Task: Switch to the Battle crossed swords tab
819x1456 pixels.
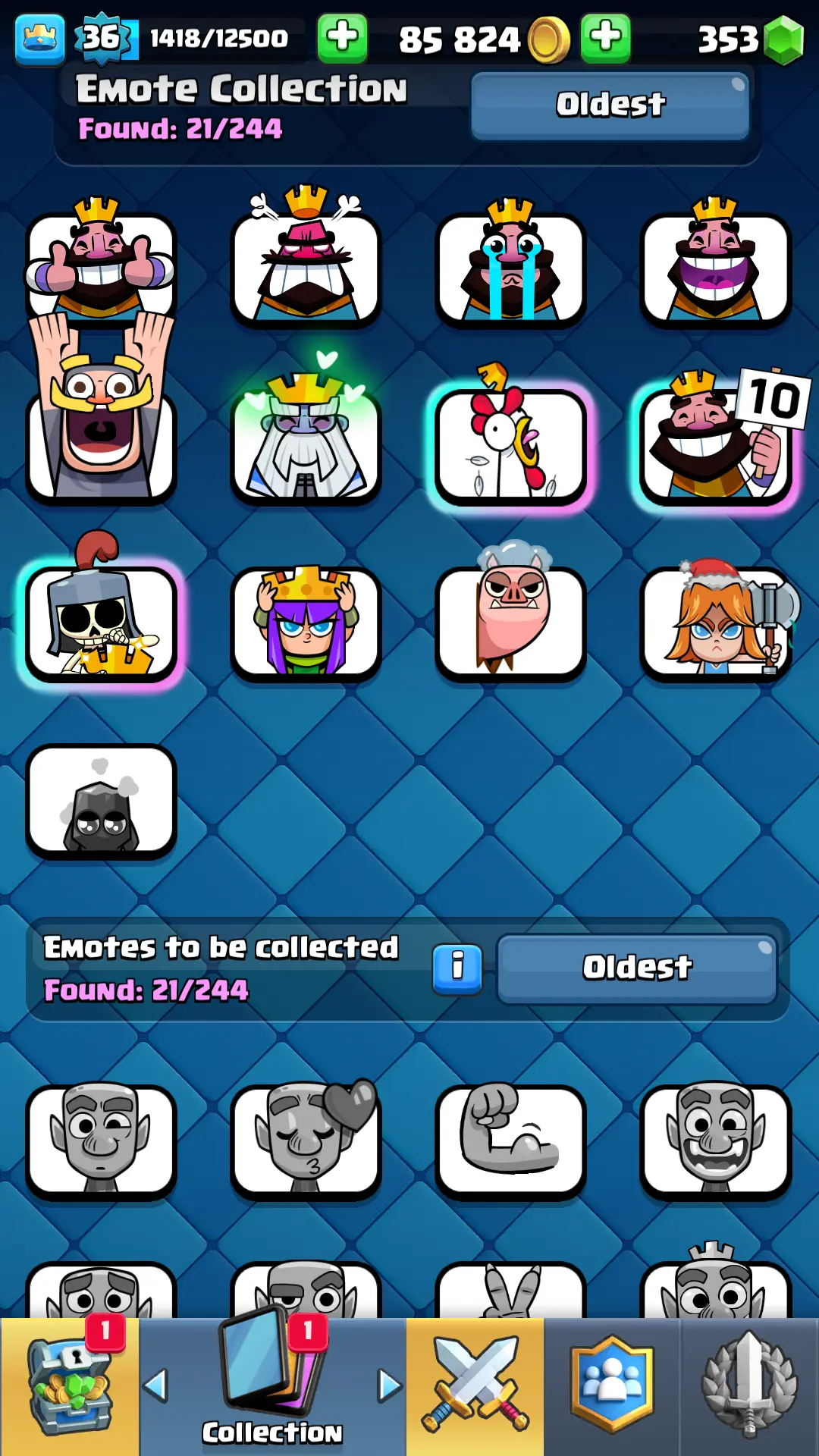Action: pos(475,1388)
